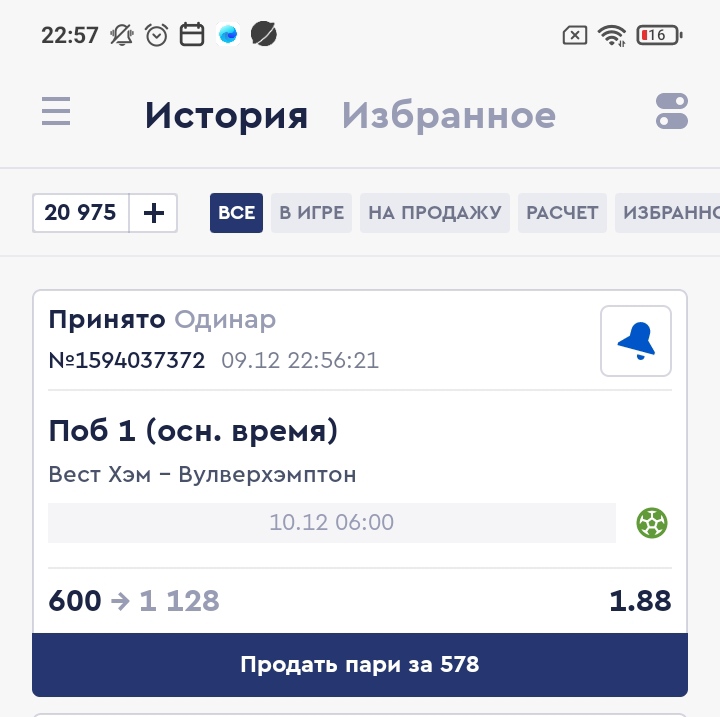
Task: Toggle the view settings switch icon
Action: (x=672, y=111)
